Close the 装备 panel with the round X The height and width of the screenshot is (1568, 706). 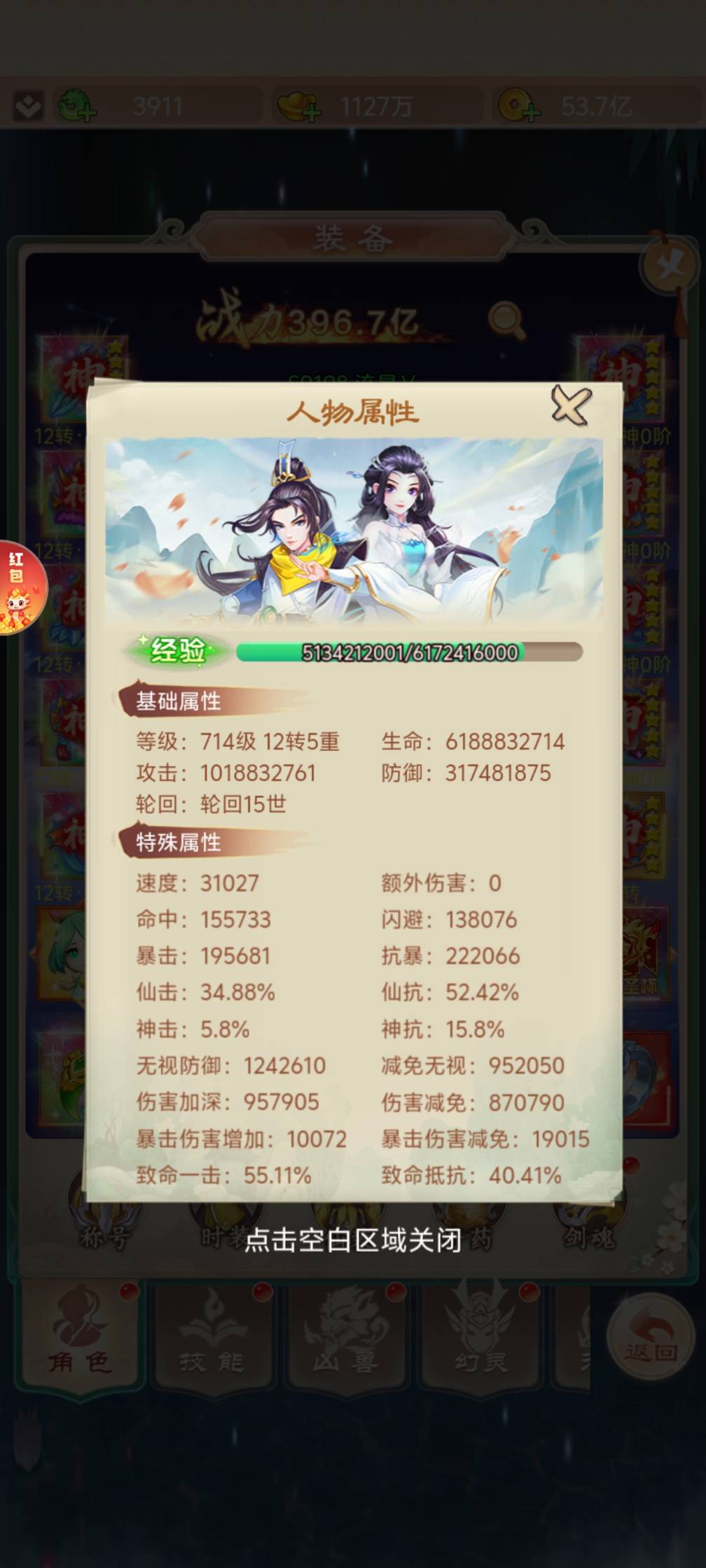670,266
